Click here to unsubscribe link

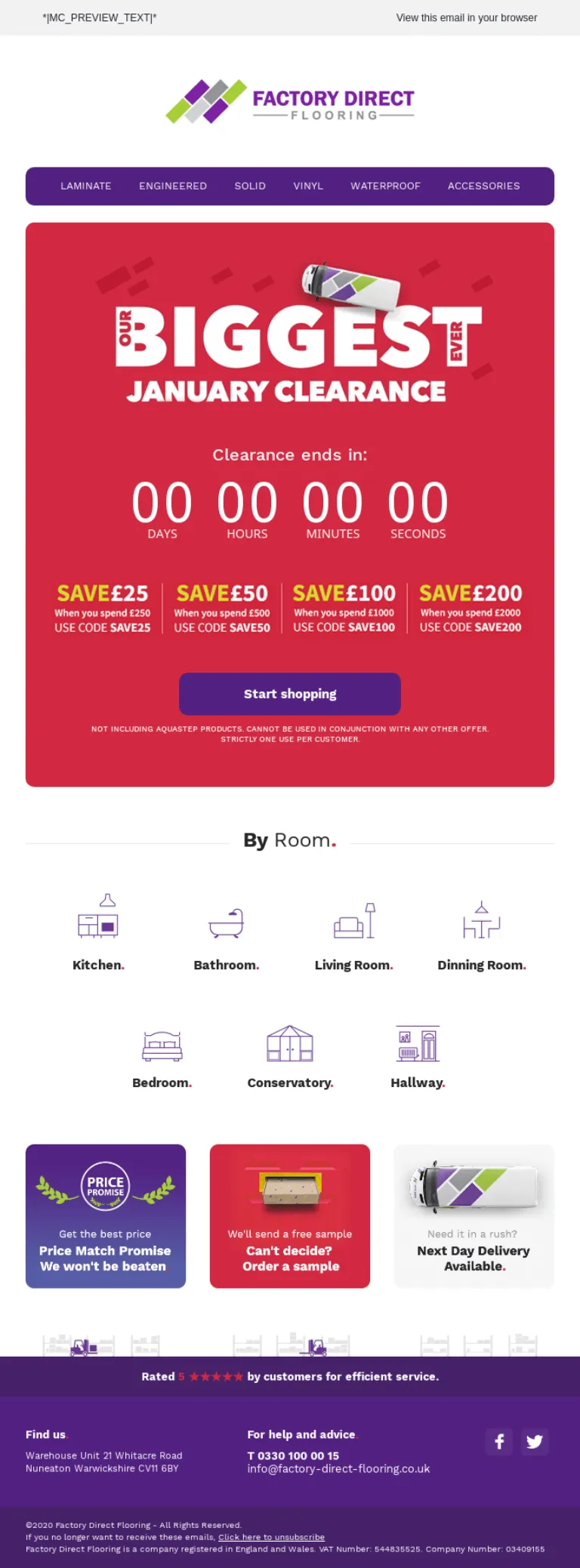click(271, 1537)
